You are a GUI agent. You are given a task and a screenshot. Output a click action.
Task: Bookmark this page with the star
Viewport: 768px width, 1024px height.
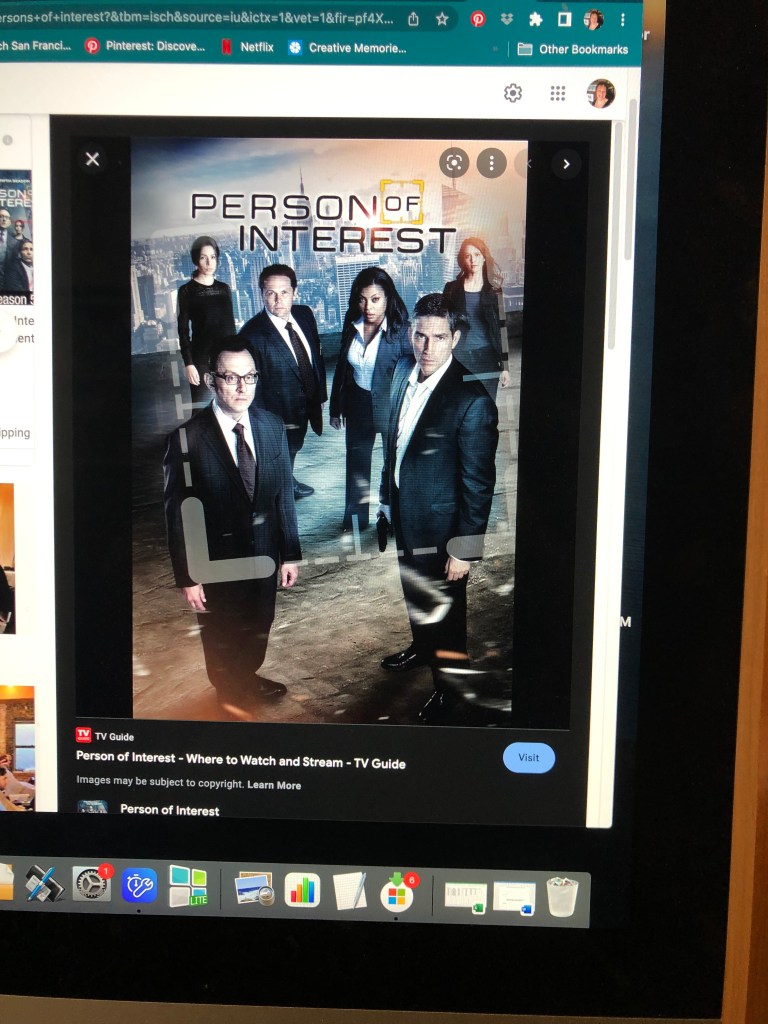[x=441, y=19]
